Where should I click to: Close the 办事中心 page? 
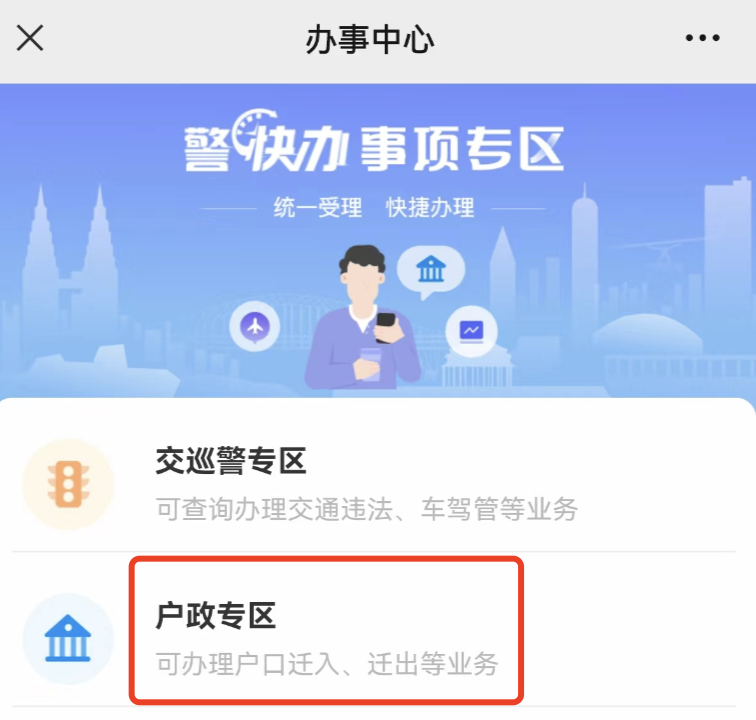coord(31,39)
